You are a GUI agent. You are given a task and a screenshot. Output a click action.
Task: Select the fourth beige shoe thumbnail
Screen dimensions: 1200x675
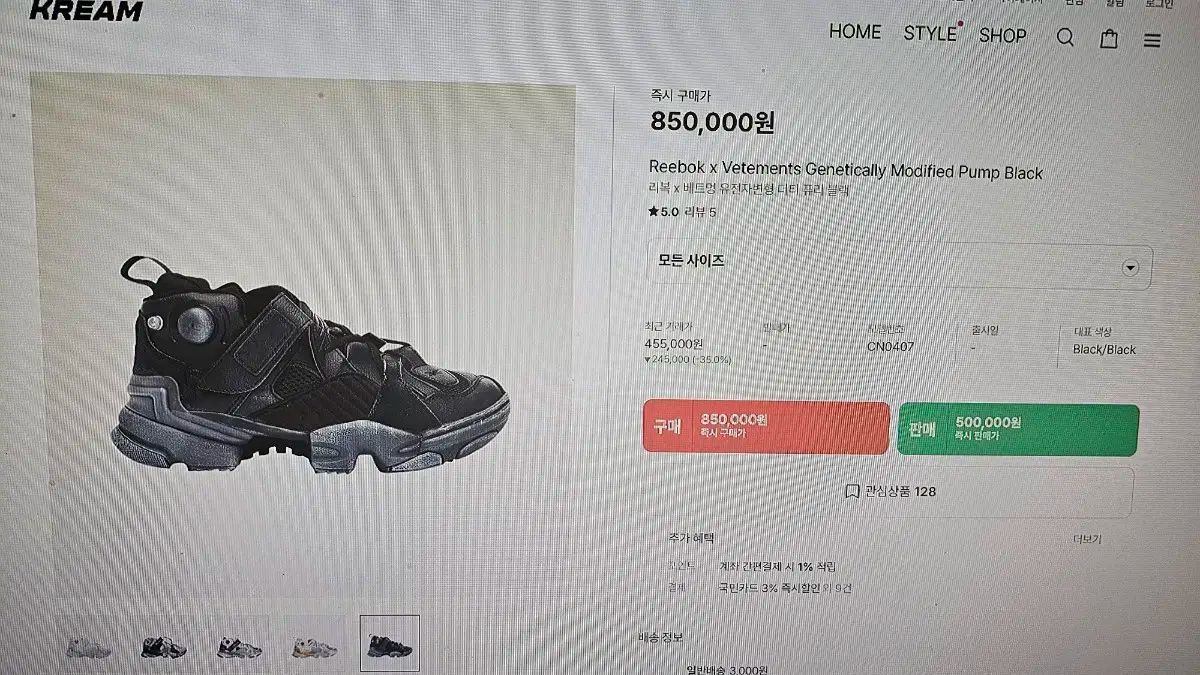(x=314, y=647)
